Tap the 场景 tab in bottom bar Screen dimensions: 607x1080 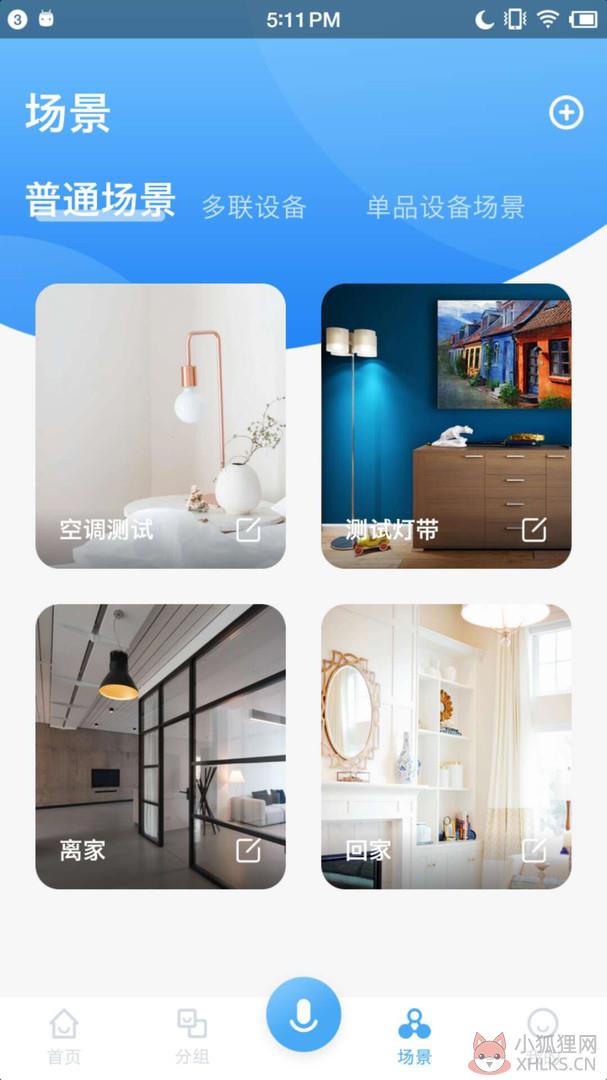tap(415, 1037)
